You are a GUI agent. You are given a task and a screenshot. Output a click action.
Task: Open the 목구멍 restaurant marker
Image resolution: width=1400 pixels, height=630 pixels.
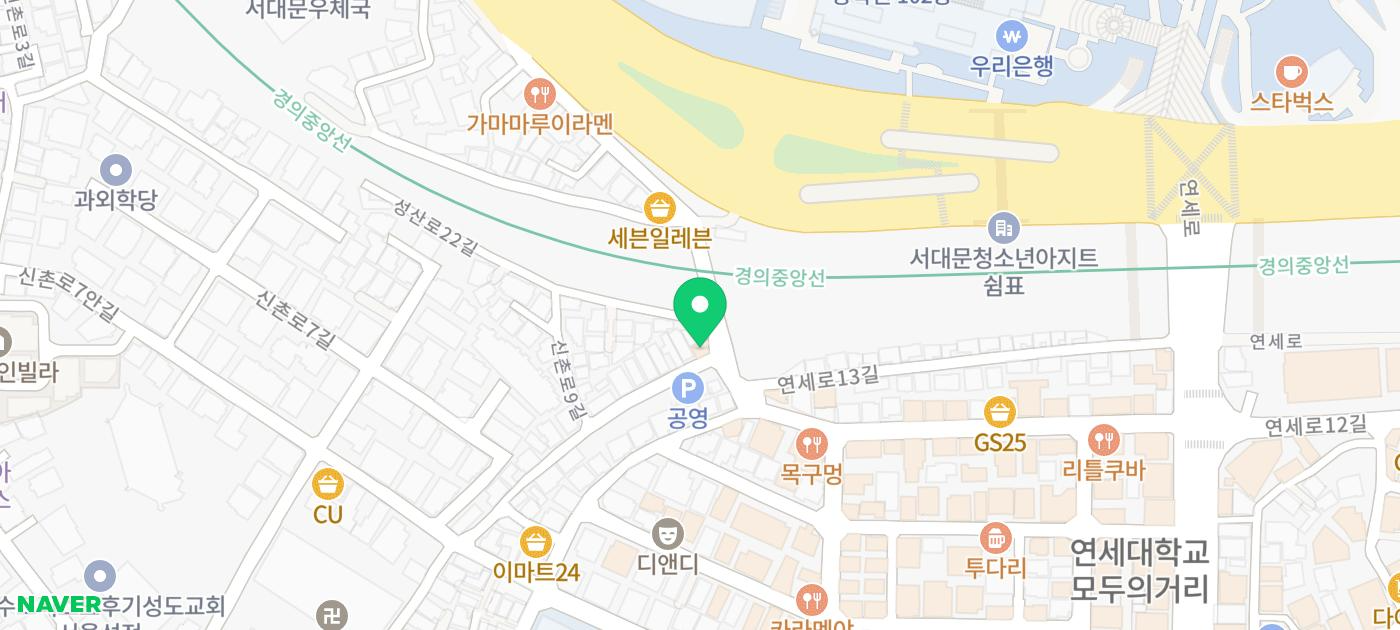pos(812,443)
